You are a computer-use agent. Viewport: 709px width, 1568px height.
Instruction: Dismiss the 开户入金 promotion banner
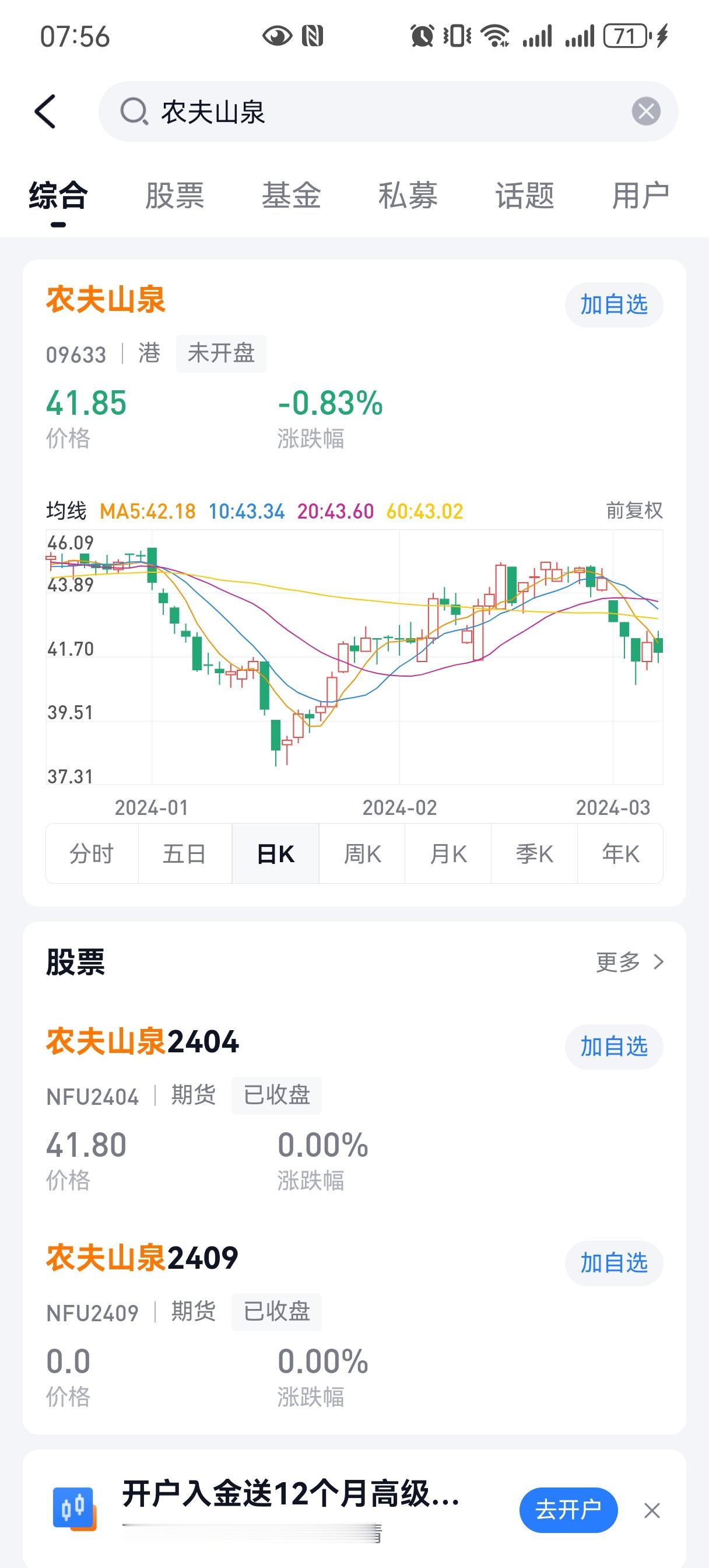click(652, 1510)
